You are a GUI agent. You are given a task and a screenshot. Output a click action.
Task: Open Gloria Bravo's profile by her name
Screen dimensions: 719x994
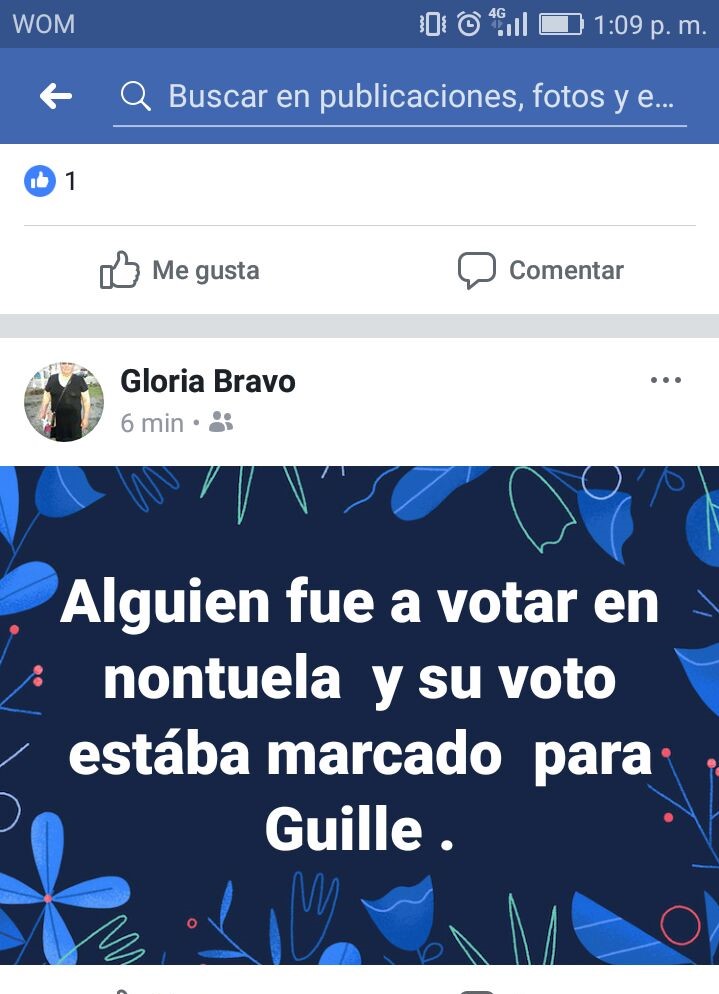pyautogui.click(x=208, y=381)
